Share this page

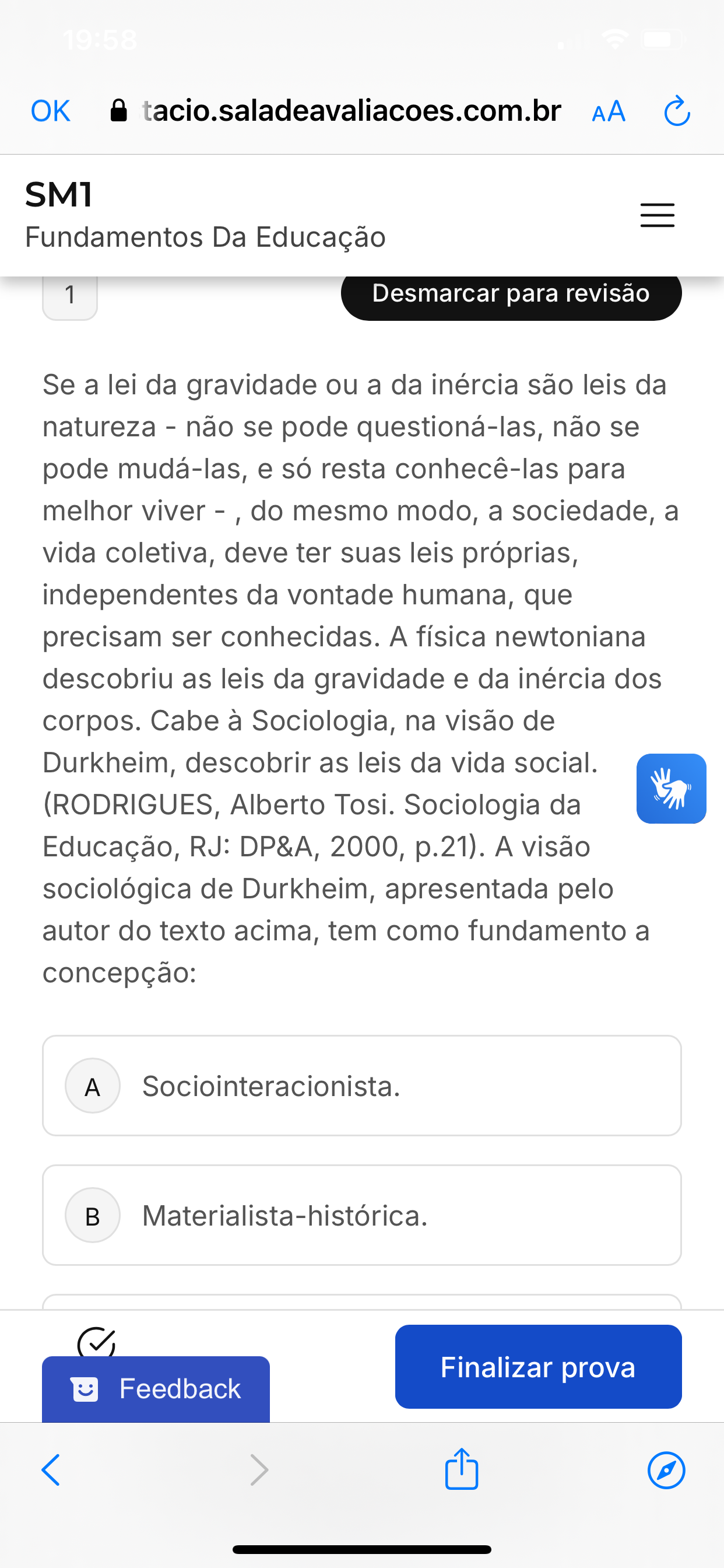pos(461,1470)
